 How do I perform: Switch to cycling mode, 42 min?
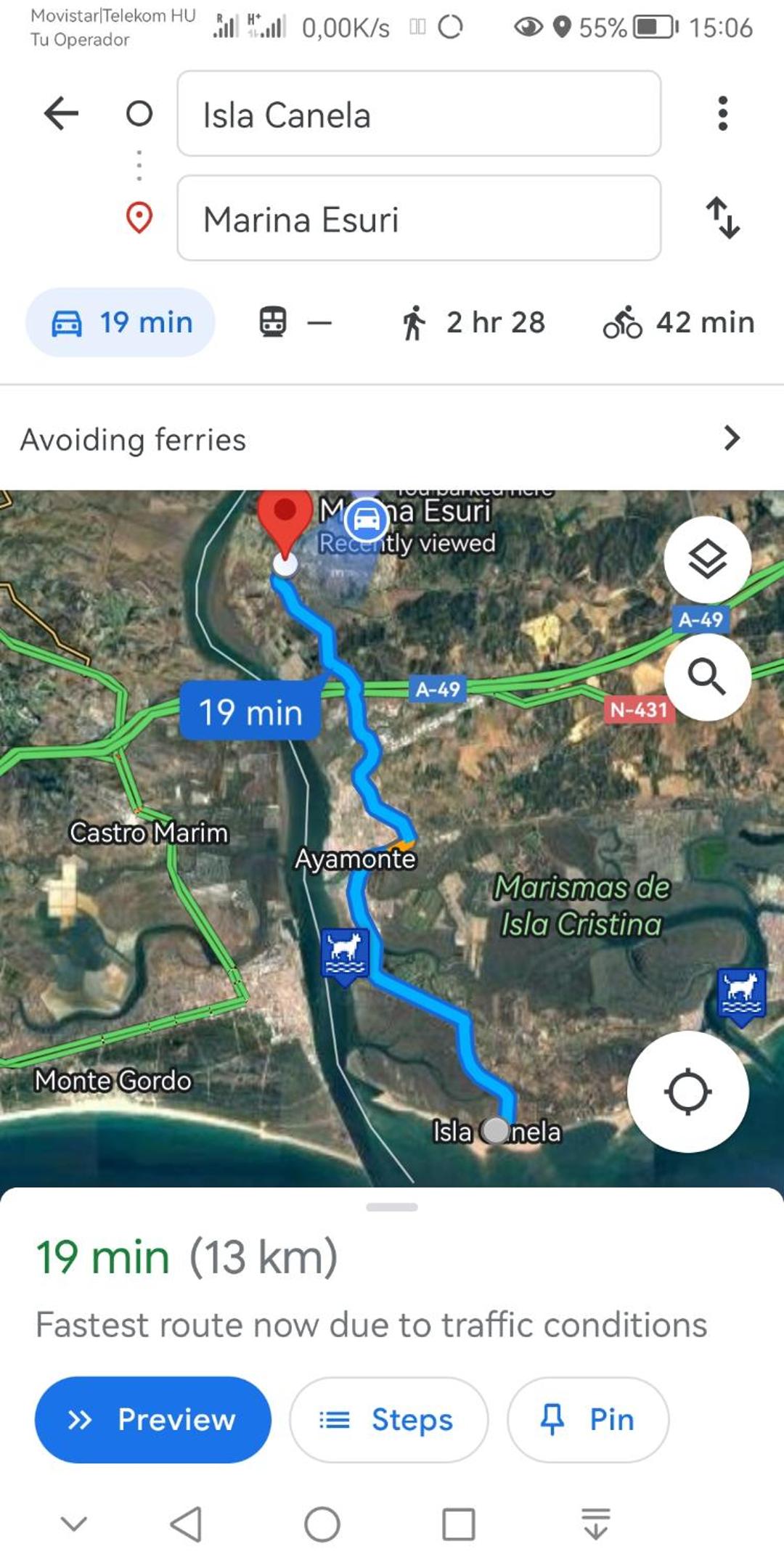pyautogui.click(x=679, y=322)
